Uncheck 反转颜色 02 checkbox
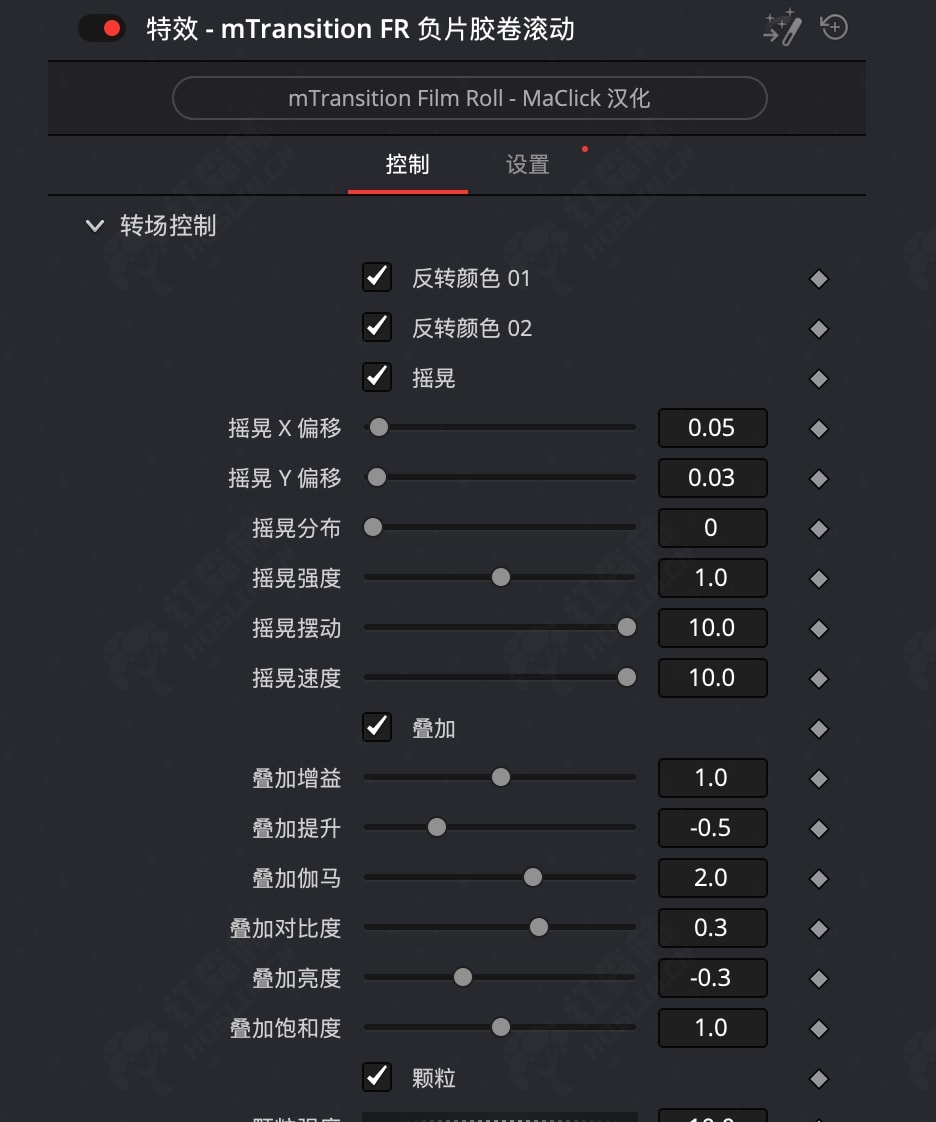This screenshot has height=1122, width=936. tap(377, 327)
